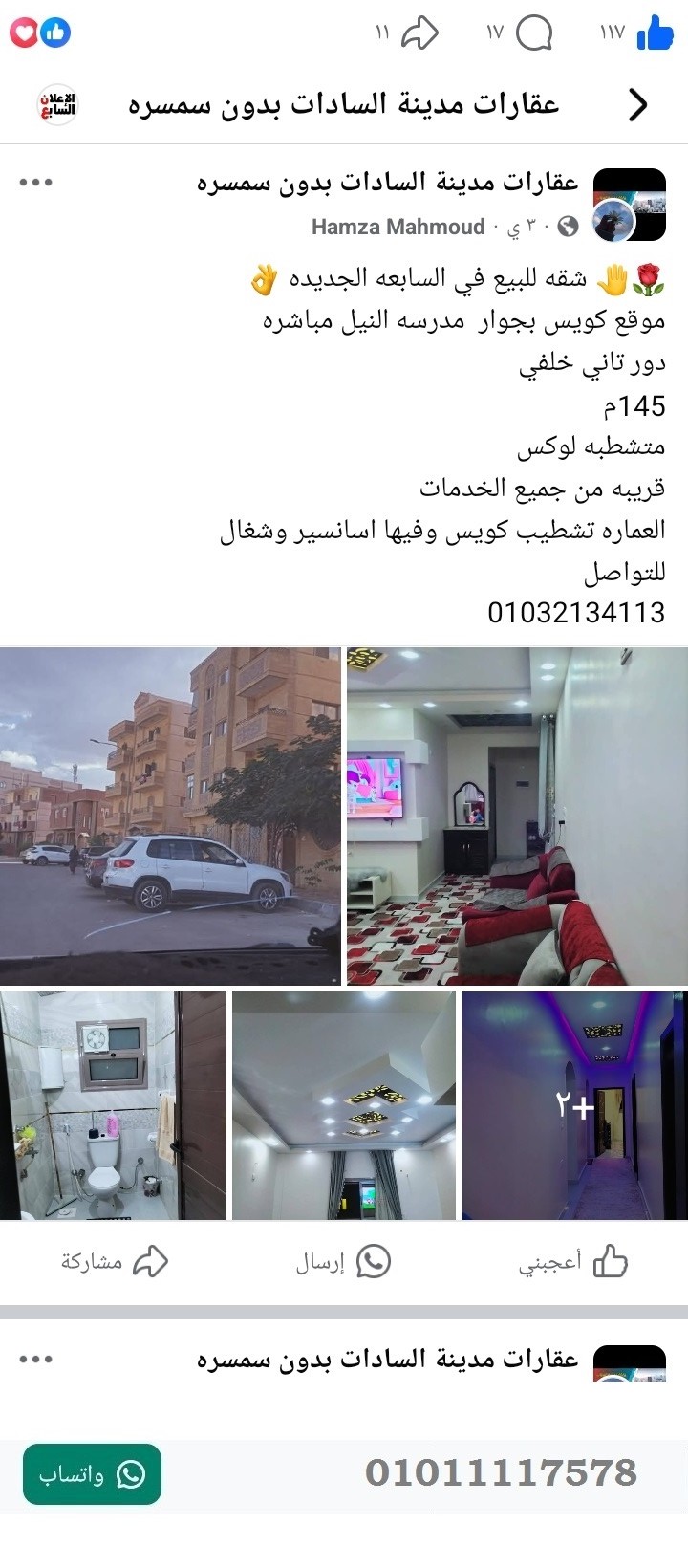Tap the share arrow icon at the top
The width and height of the screenshot is (688, 1568).
tap(419, 32)
